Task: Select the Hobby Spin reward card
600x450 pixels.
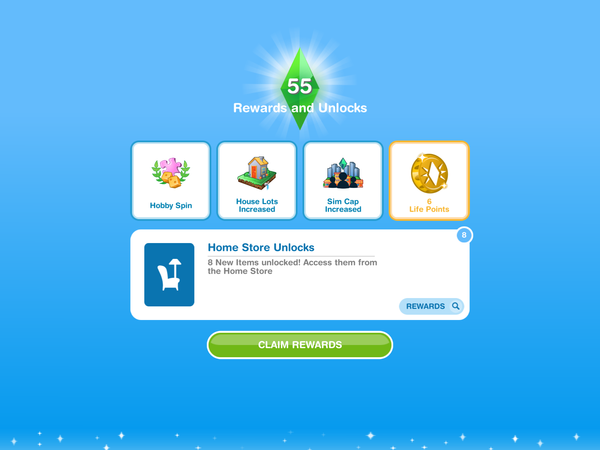Action: pyautogui.click(x=171, y=181)
